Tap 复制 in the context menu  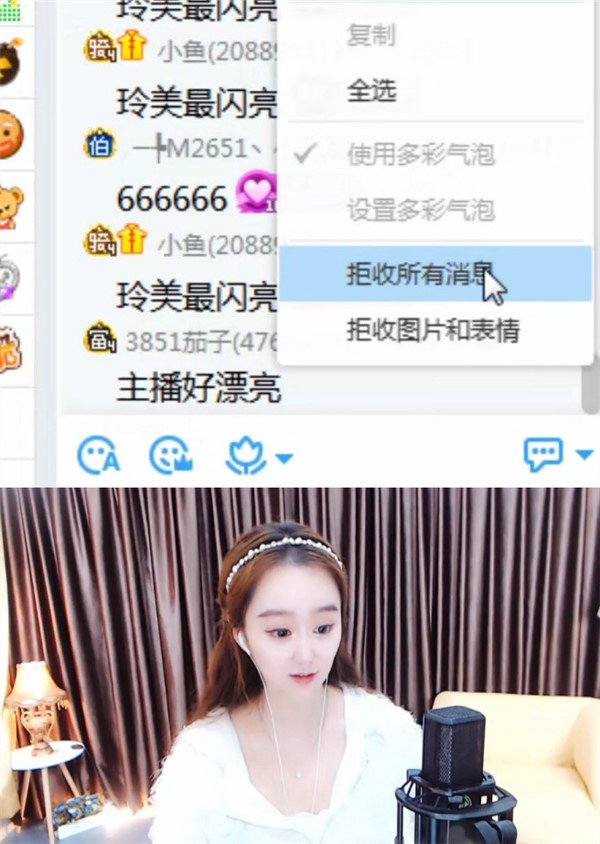[x=371, y=37]
